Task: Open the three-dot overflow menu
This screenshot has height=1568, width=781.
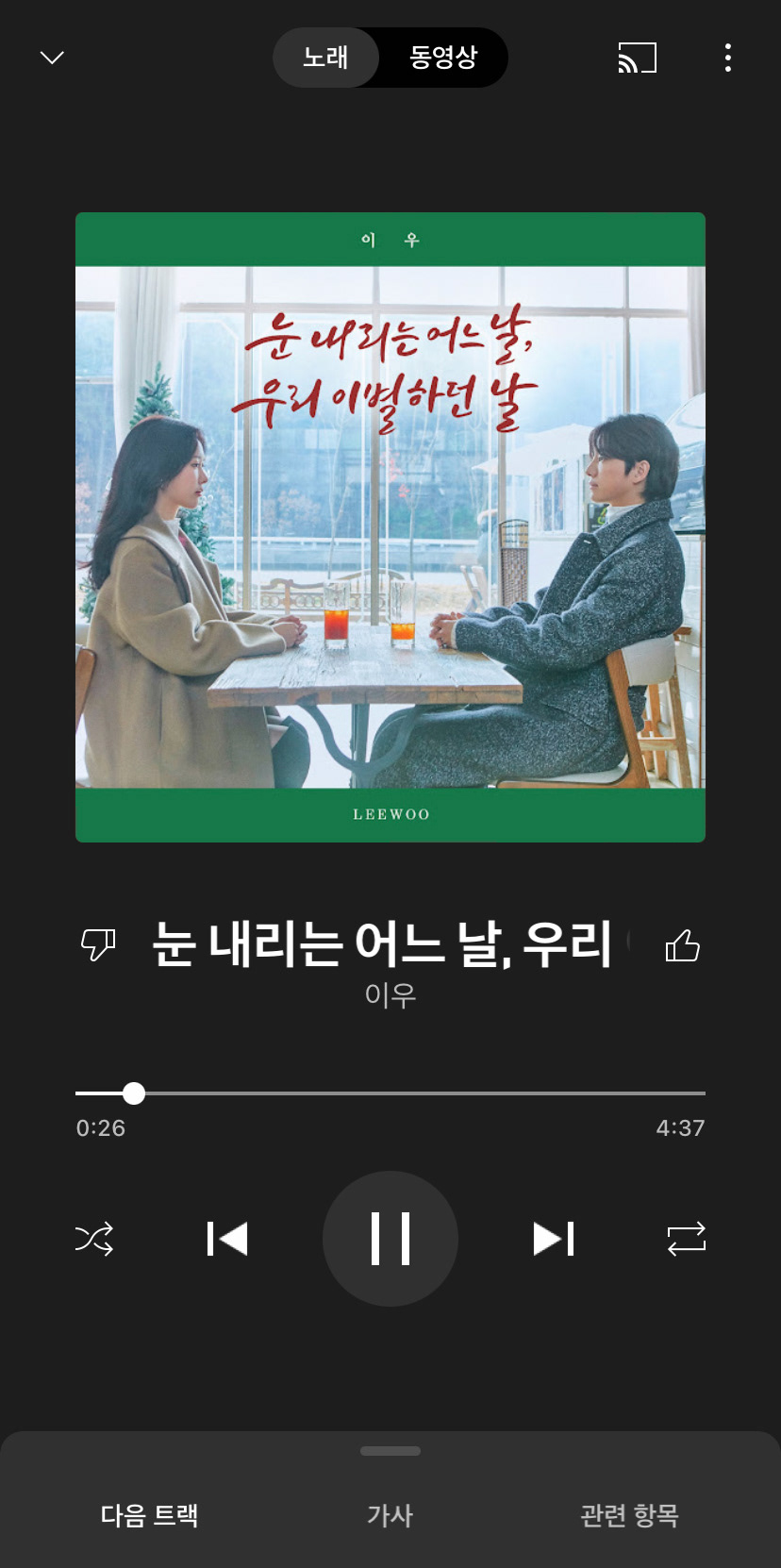Action: pos(727,58)
